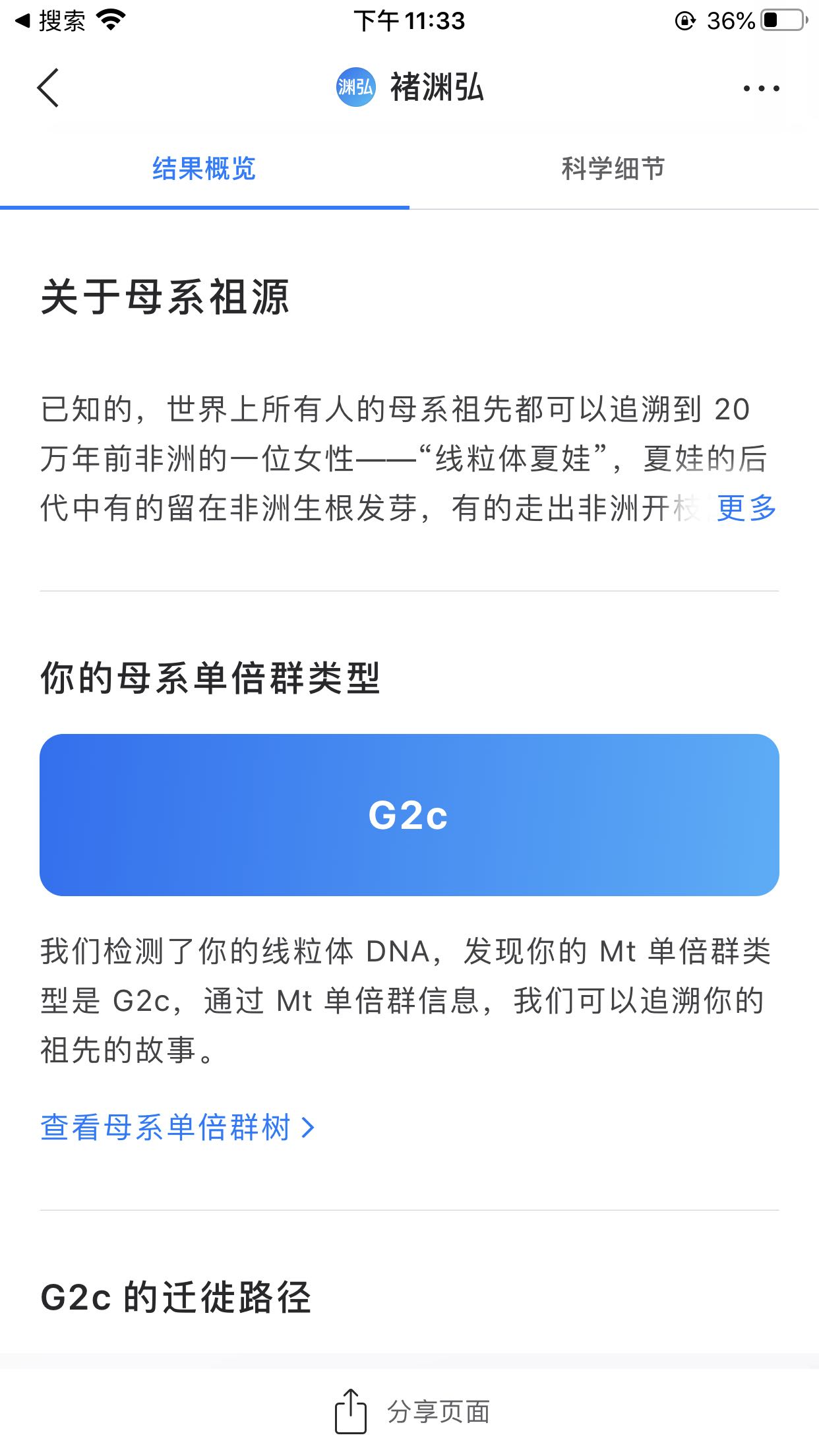Return to 搜索 via the status bar
The height and width of the screenshot is (1456, 819).
(50, 21)
